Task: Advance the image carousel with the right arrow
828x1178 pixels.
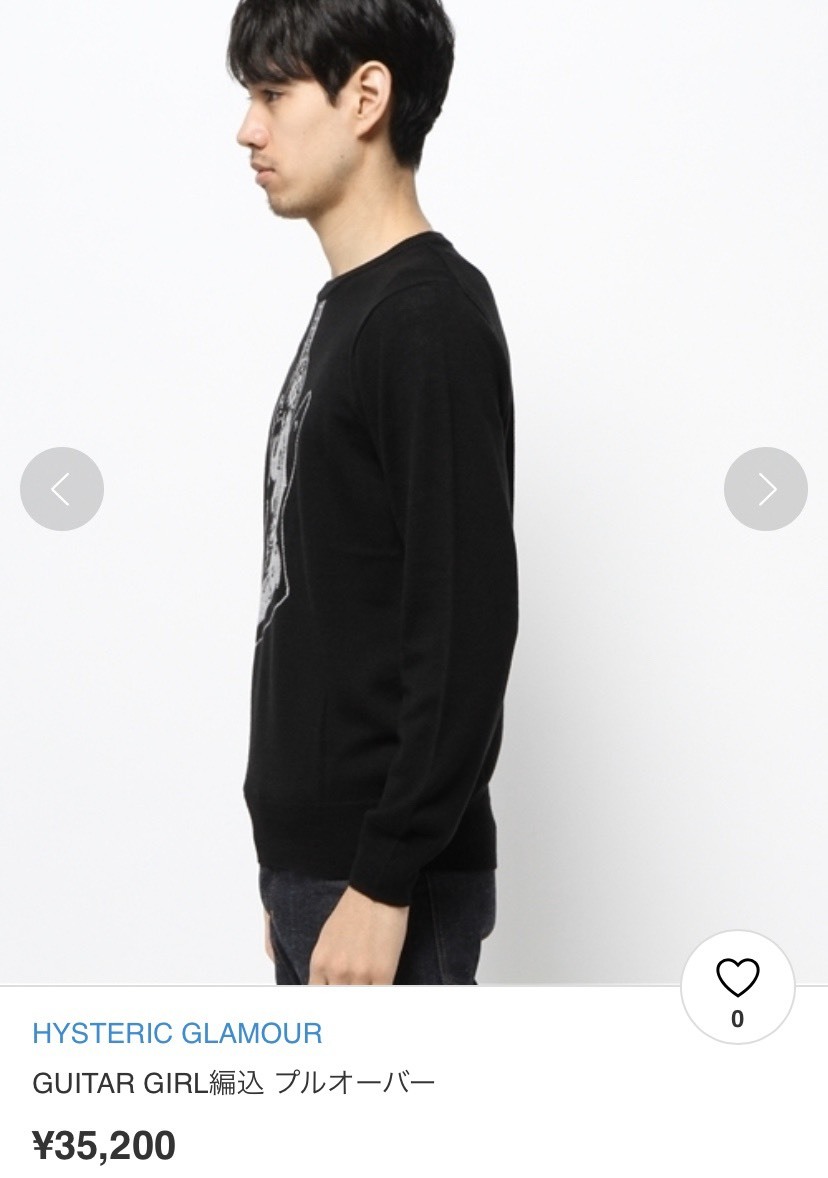Action: 765,489
